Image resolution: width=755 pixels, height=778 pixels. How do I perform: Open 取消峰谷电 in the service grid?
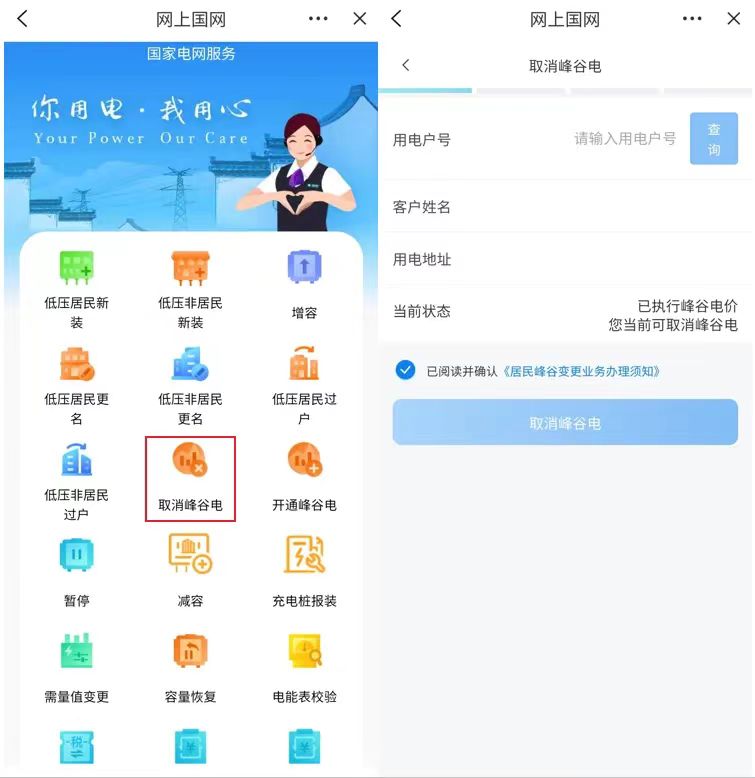click(190, 478)
